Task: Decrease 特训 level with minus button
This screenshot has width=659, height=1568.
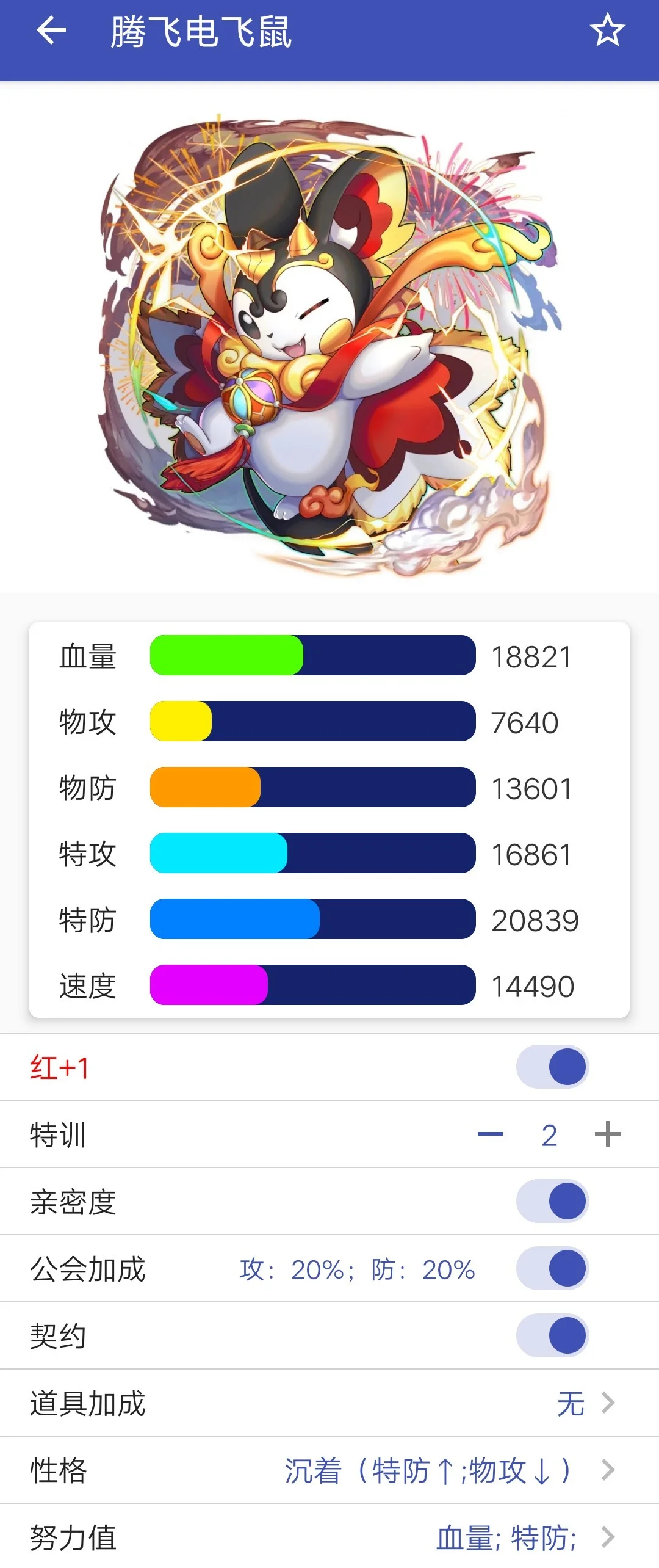Action: (490, 1134)
